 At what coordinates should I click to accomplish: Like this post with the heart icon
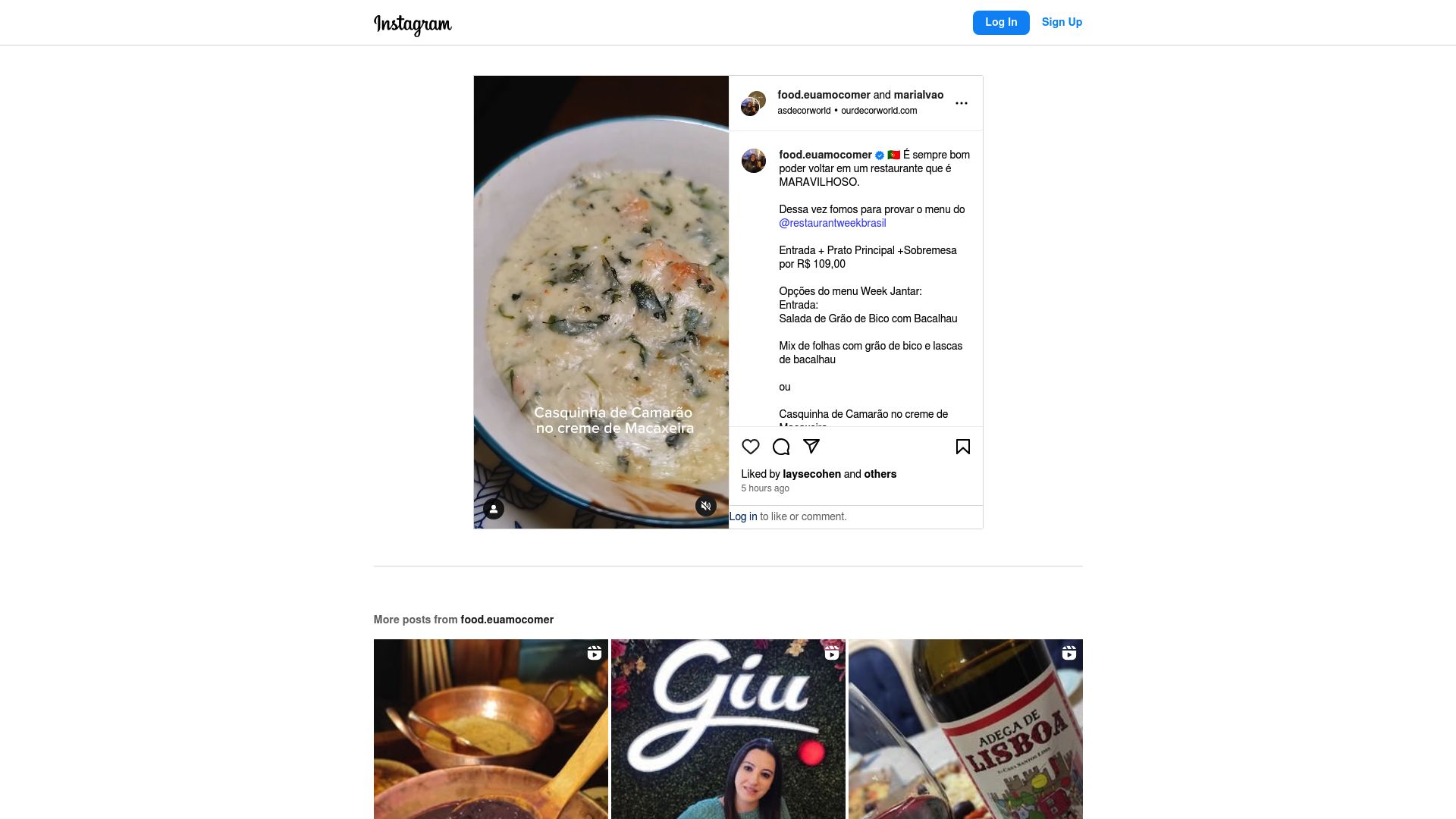click(x=750, y=447)
